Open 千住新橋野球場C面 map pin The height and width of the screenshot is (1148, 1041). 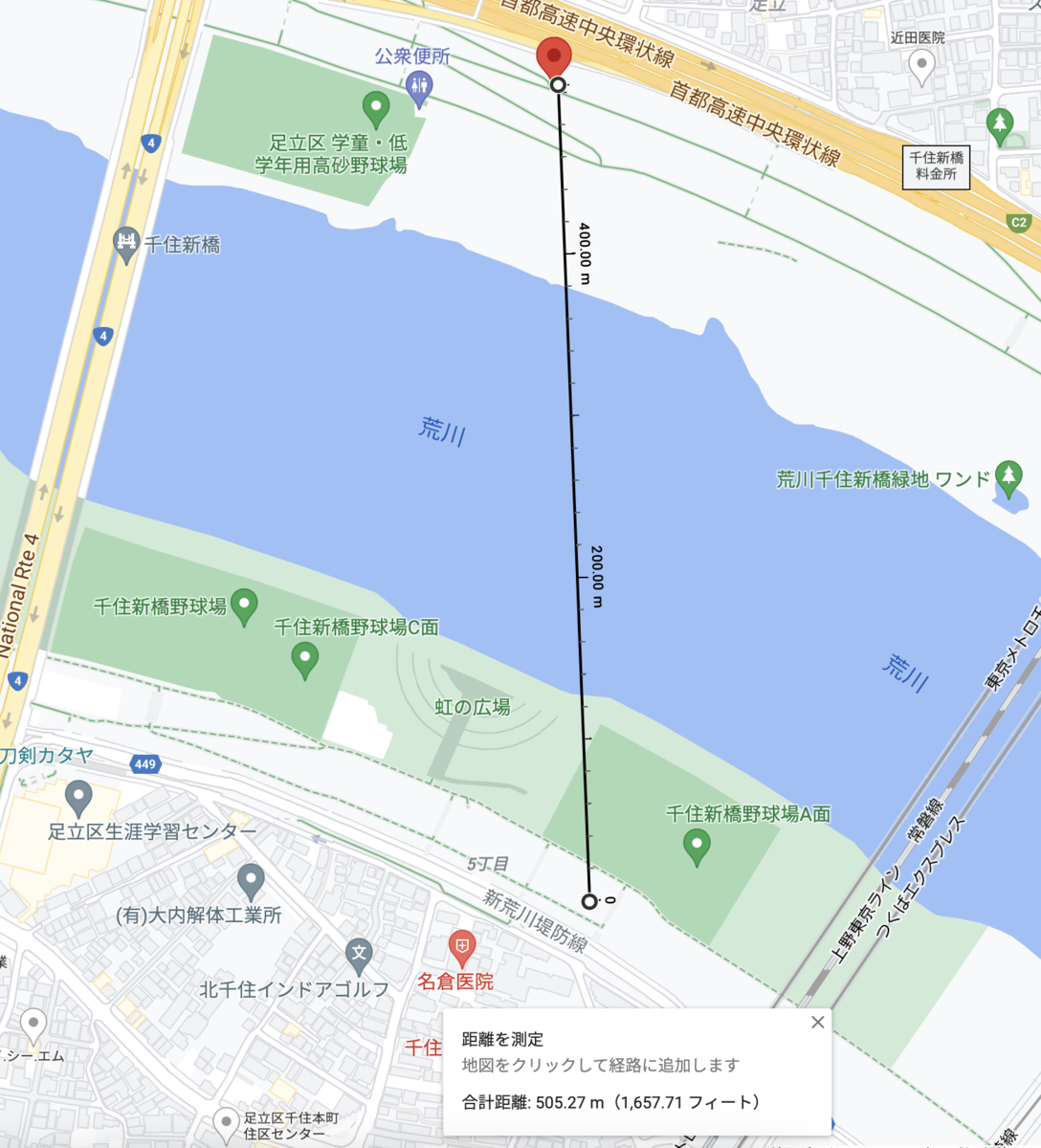305,658
